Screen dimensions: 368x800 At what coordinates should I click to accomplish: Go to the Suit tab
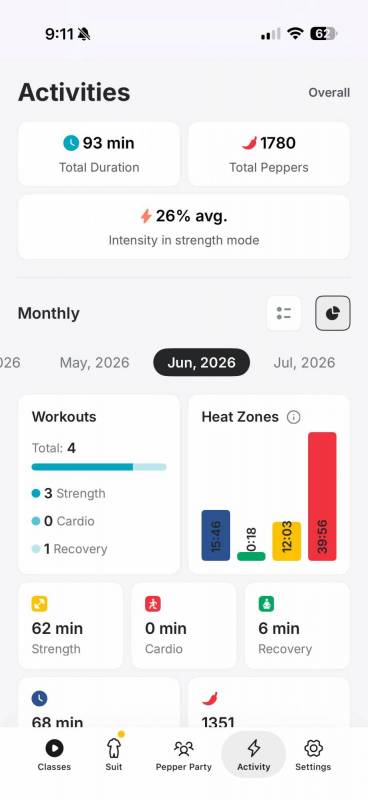[114, 755]
